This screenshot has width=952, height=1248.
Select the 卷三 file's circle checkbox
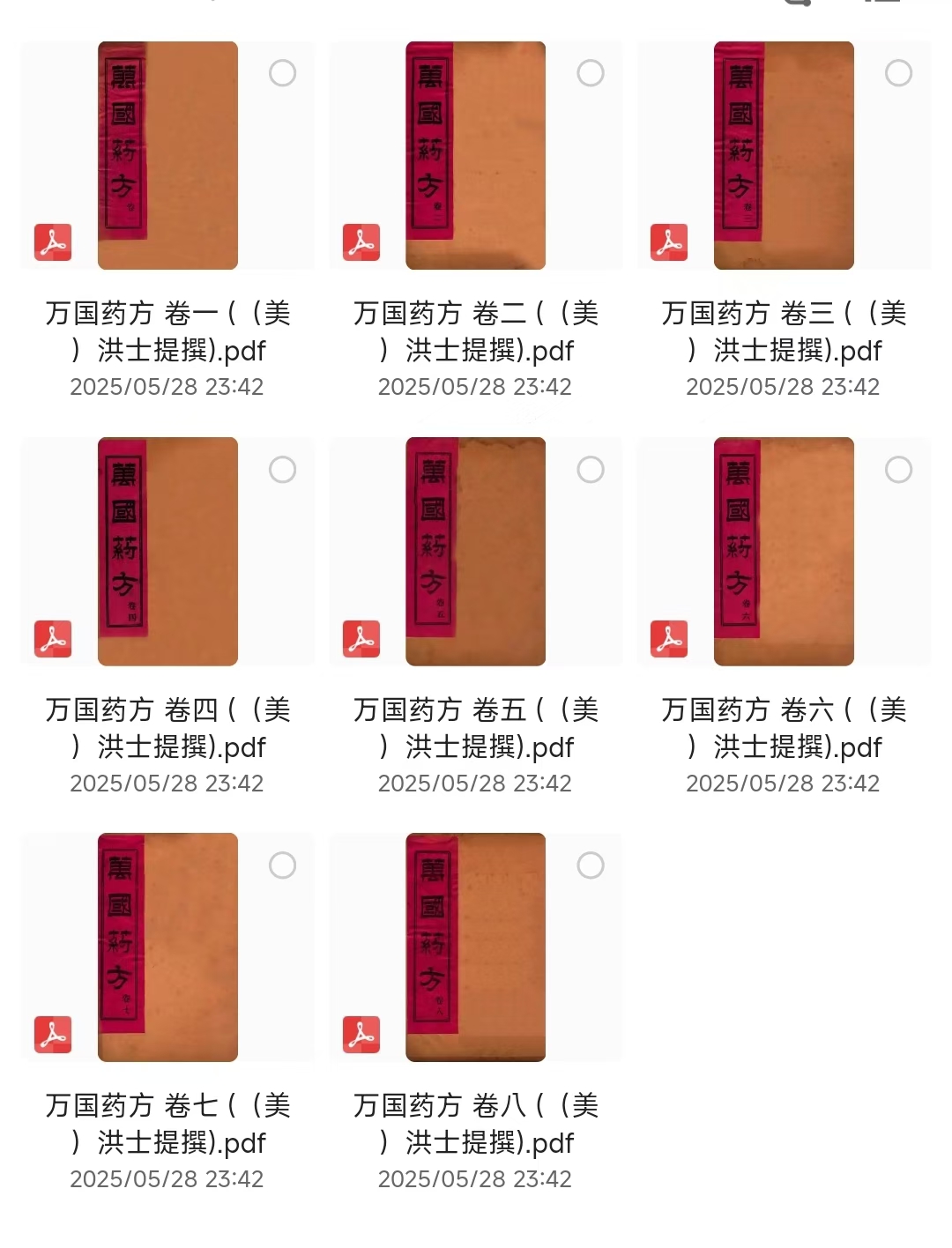tap(898, 73)
